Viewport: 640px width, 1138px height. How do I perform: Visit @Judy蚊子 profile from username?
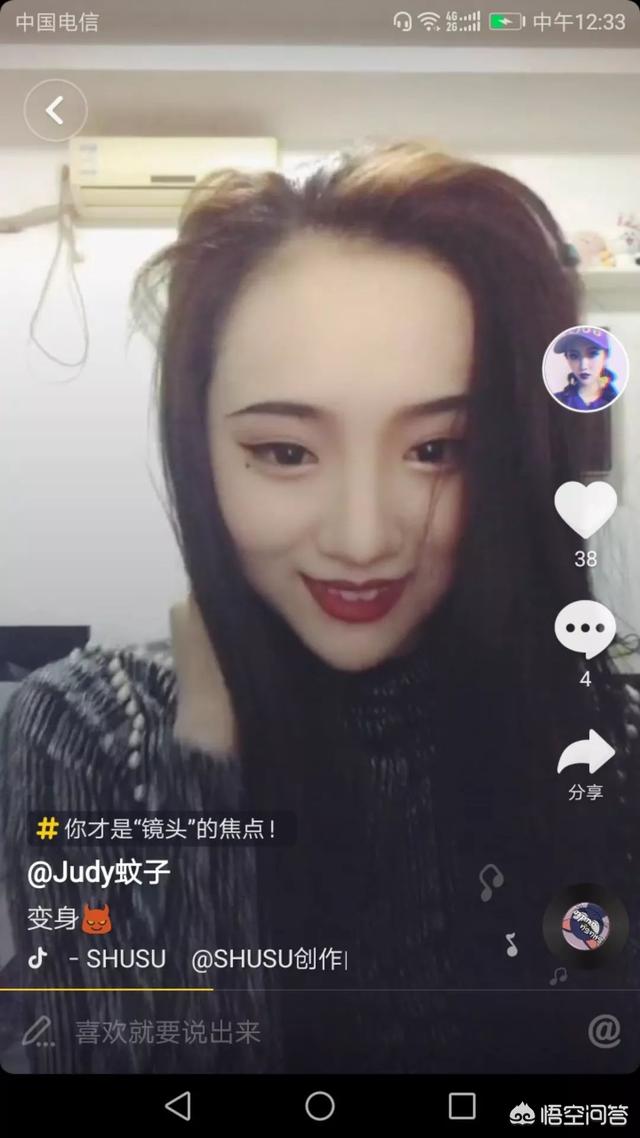click(99, 873)
